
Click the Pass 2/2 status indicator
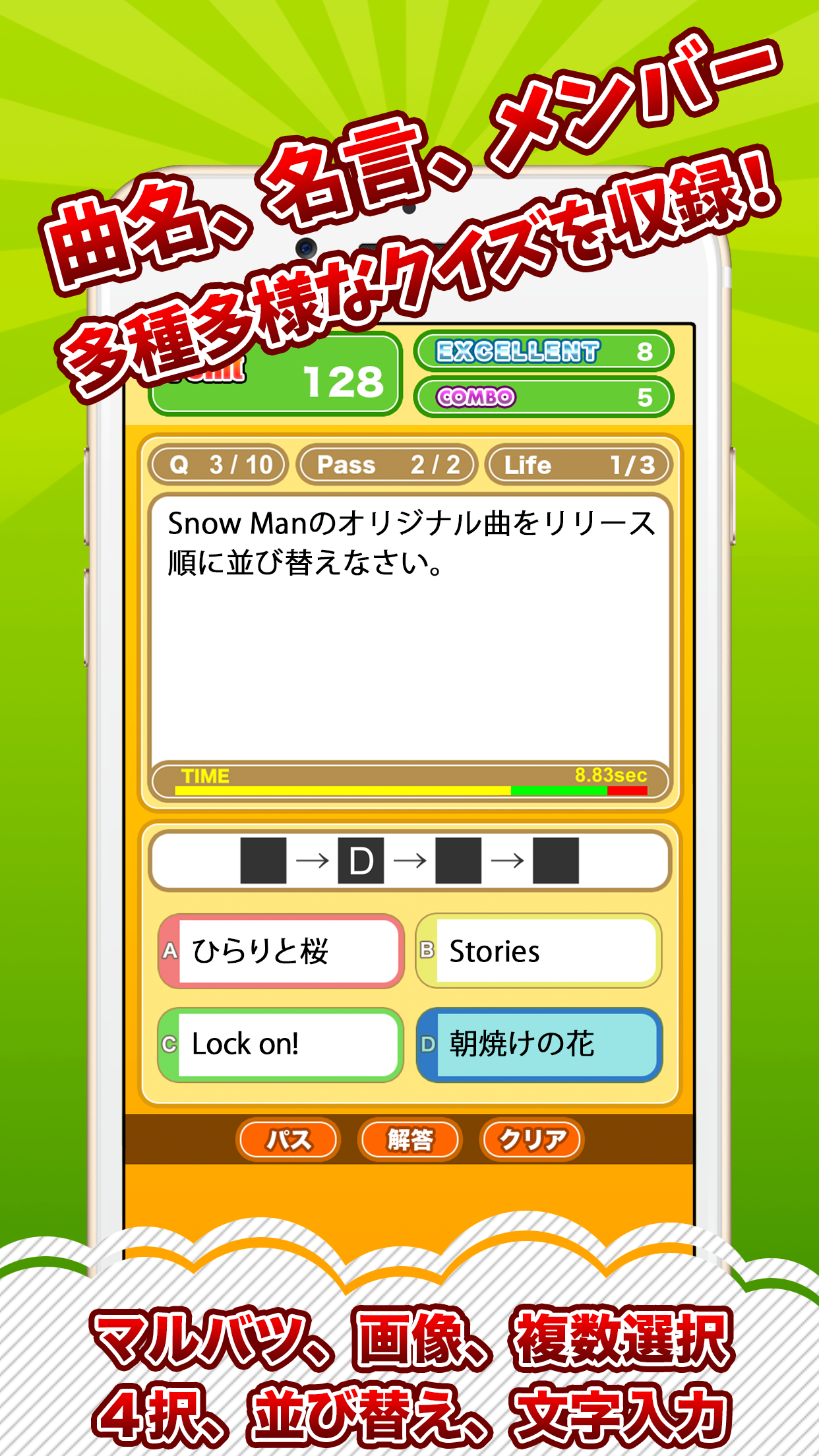(387, 465)
